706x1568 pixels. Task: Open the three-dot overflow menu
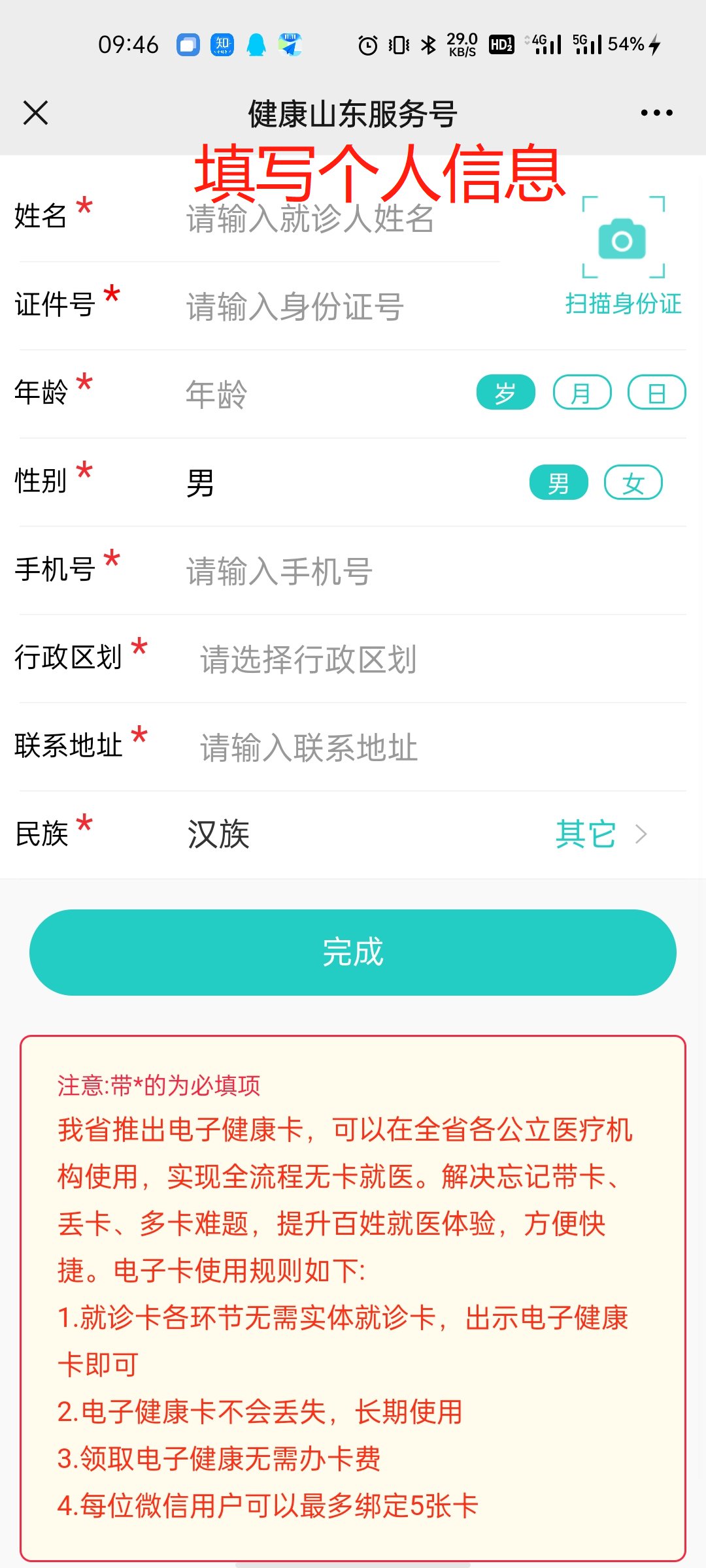[x=656, y=113]
